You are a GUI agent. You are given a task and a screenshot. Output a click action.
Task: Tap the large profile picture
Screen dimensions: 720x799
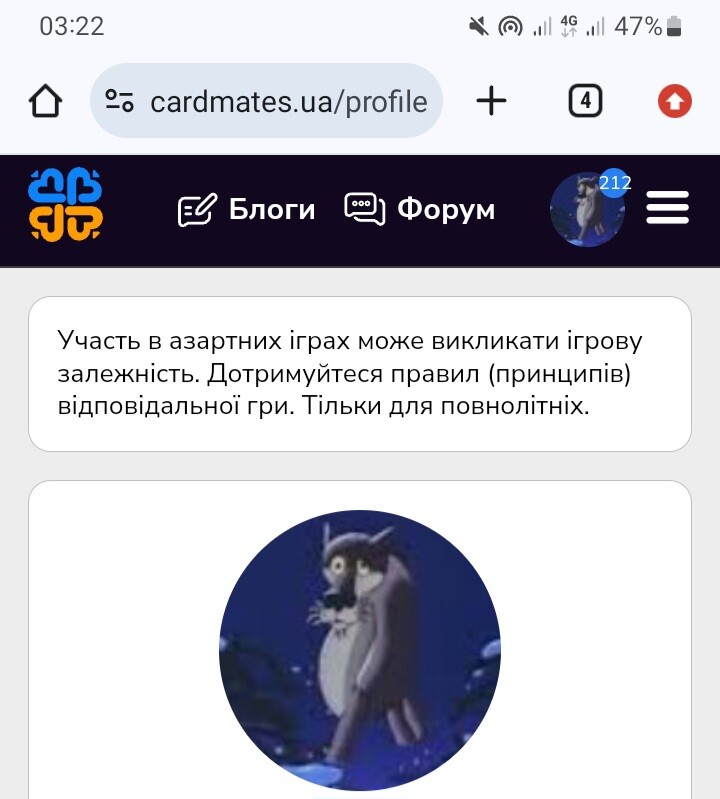[x=359, y=650]
